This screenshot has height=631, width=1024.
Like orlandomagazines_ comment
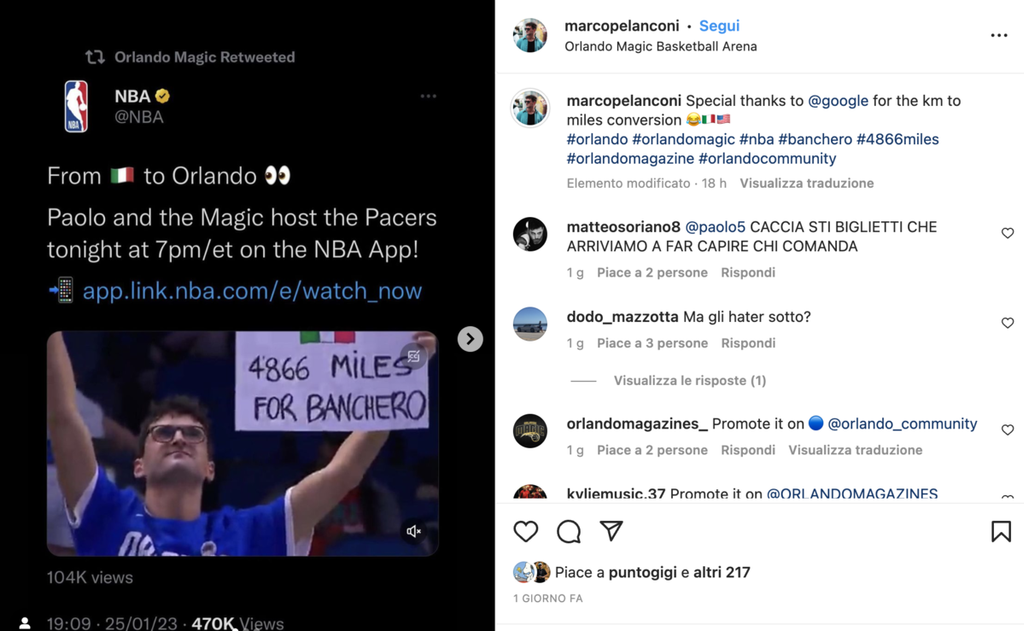click(x=1007, y=430)
